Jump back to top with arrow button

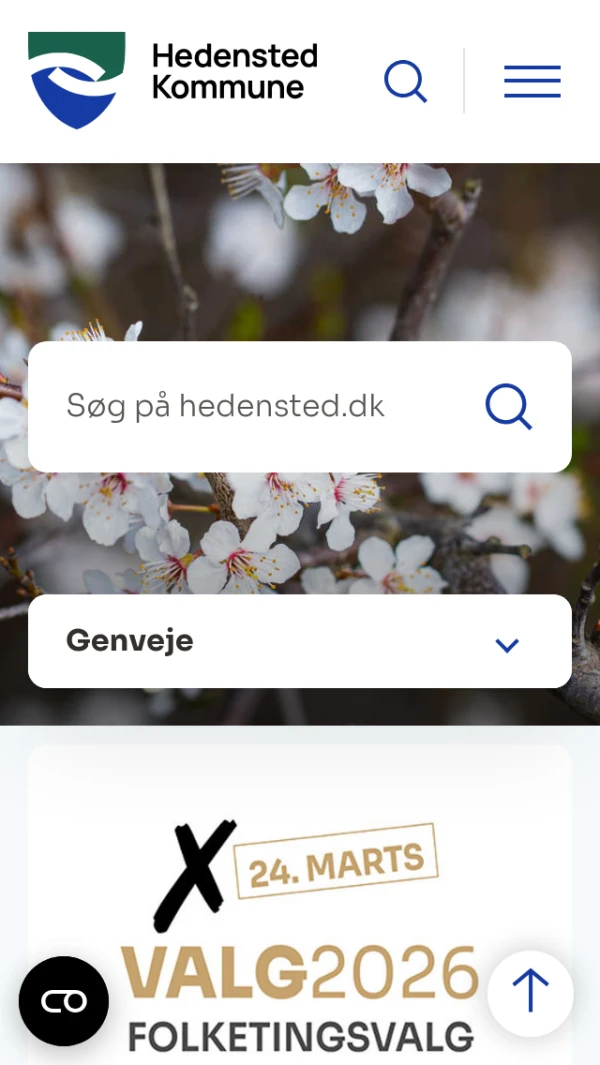click(530, 993)
